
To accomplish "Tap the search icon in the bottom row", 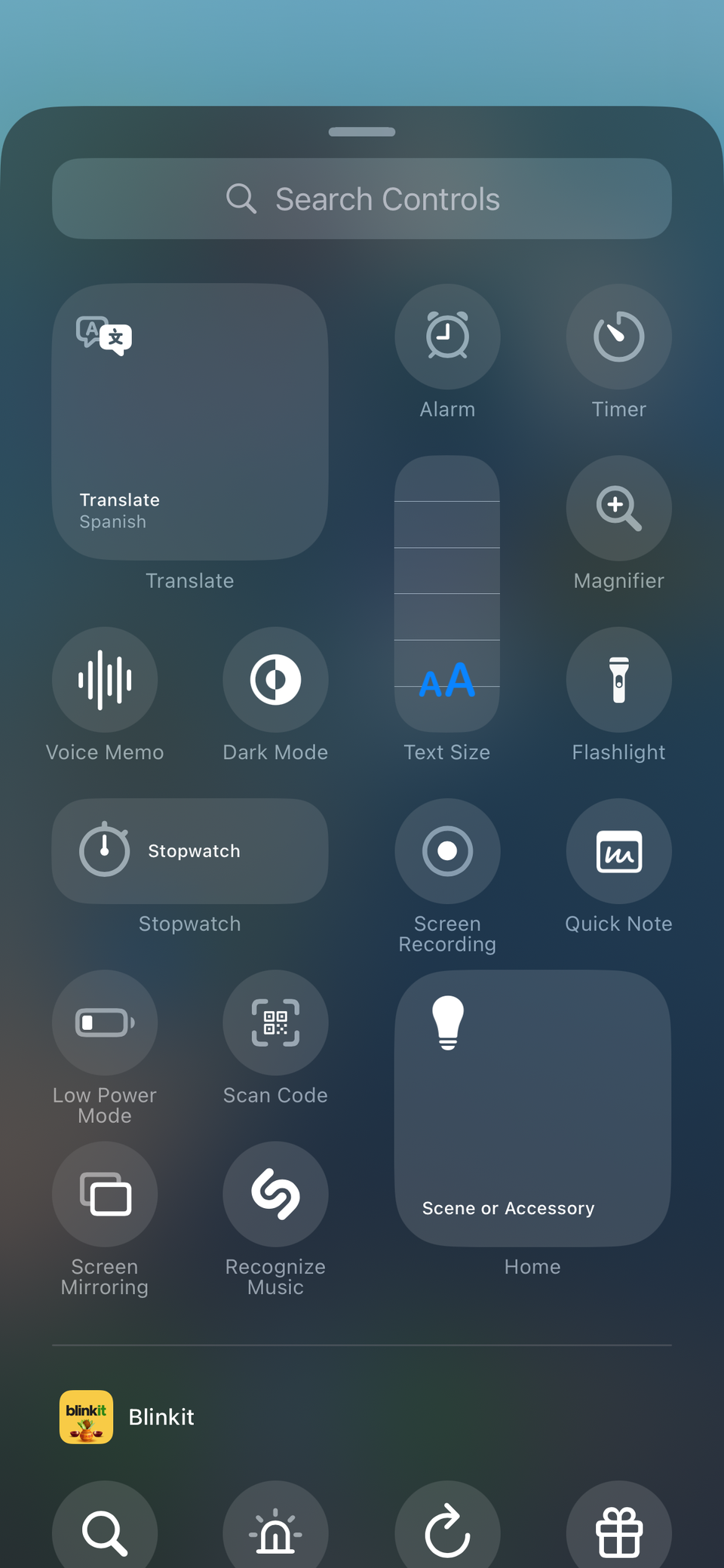I will pos(105,1532).
